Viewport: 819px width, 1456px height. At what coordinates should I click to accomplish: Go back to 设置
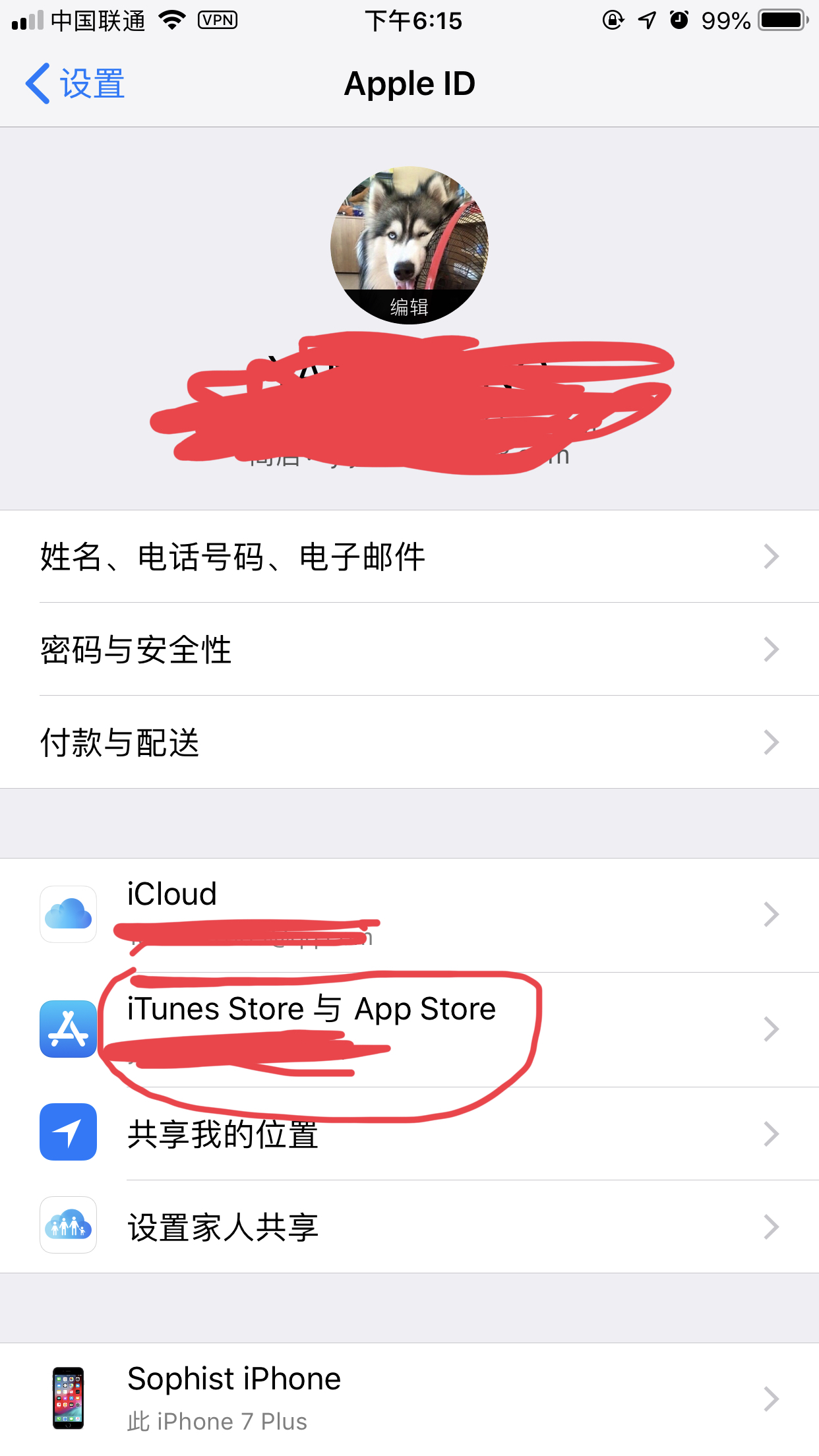[x=75, y=84]
